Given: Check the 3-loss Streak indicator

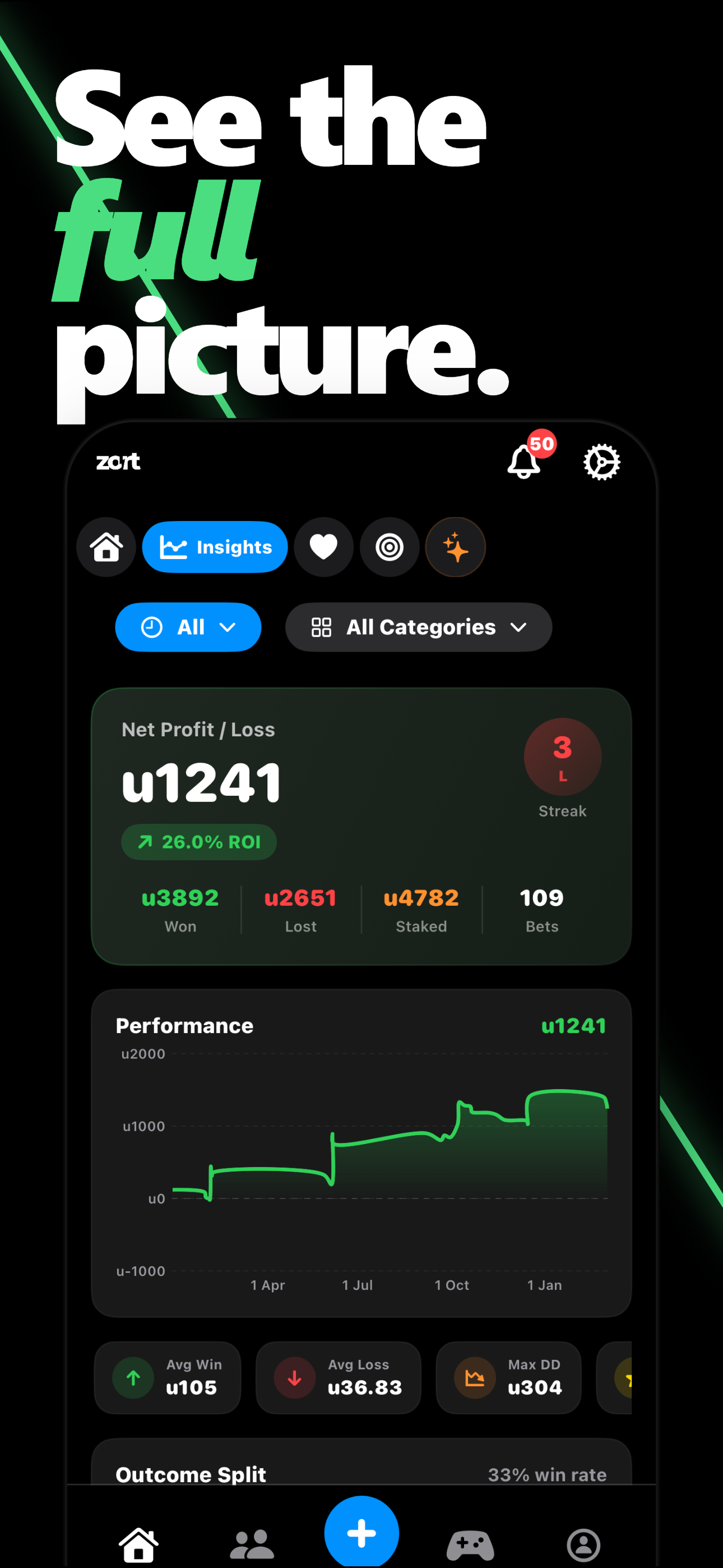Looking at the screenshot, I should [562, 757].
